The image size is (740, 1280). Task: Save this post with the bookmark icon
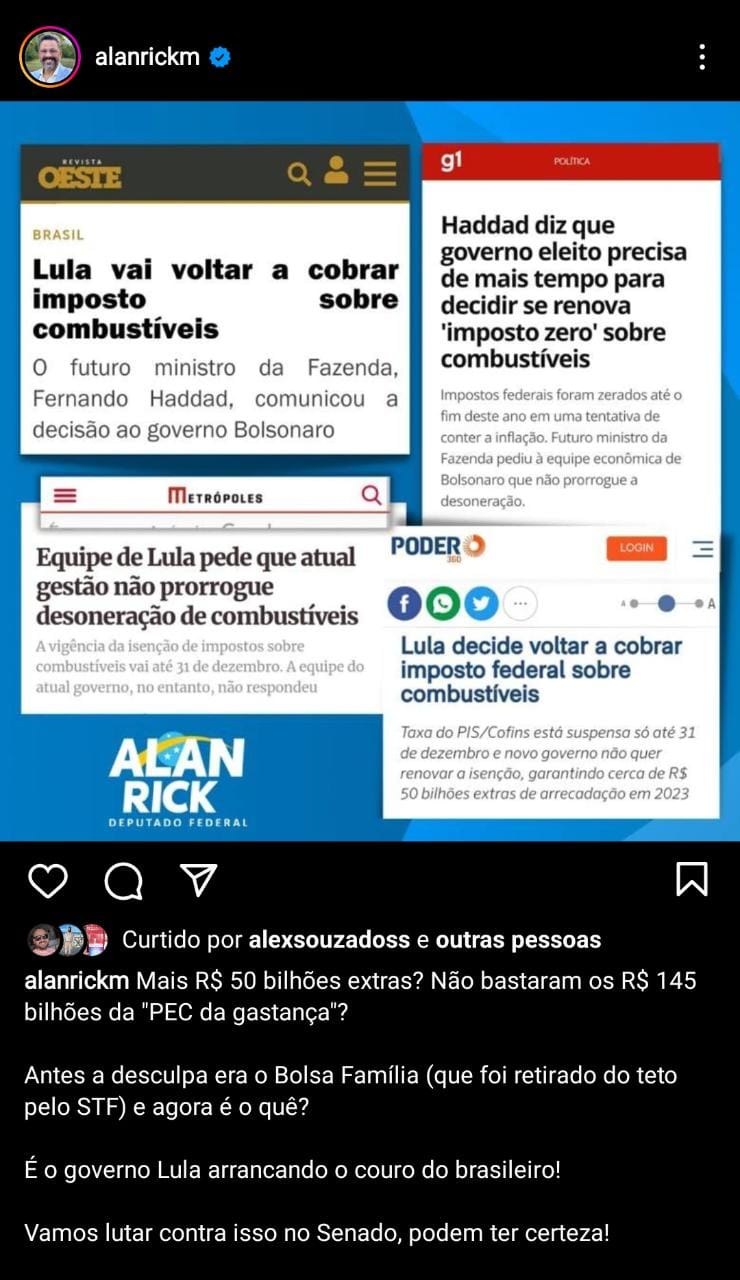[691, 879]
